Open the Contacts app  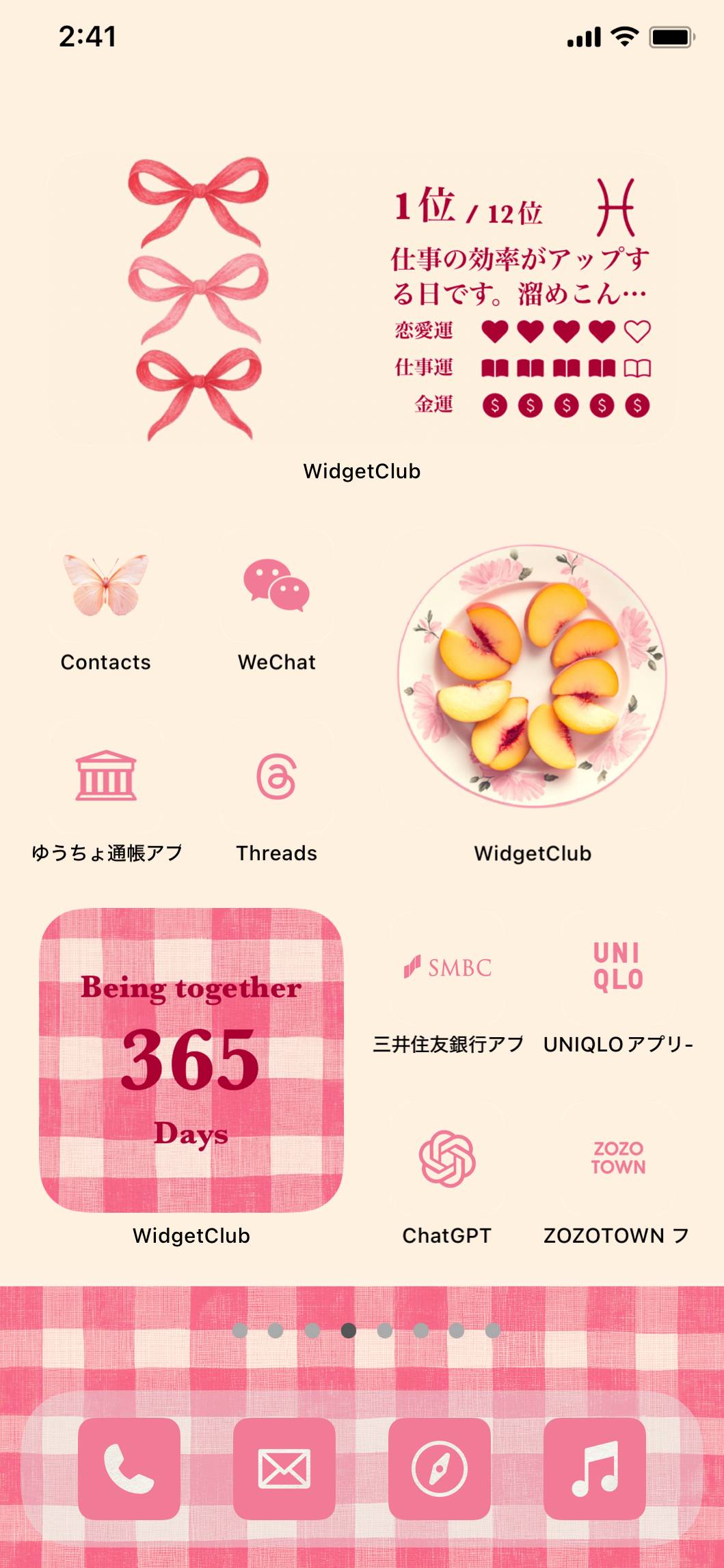point(105,586)
